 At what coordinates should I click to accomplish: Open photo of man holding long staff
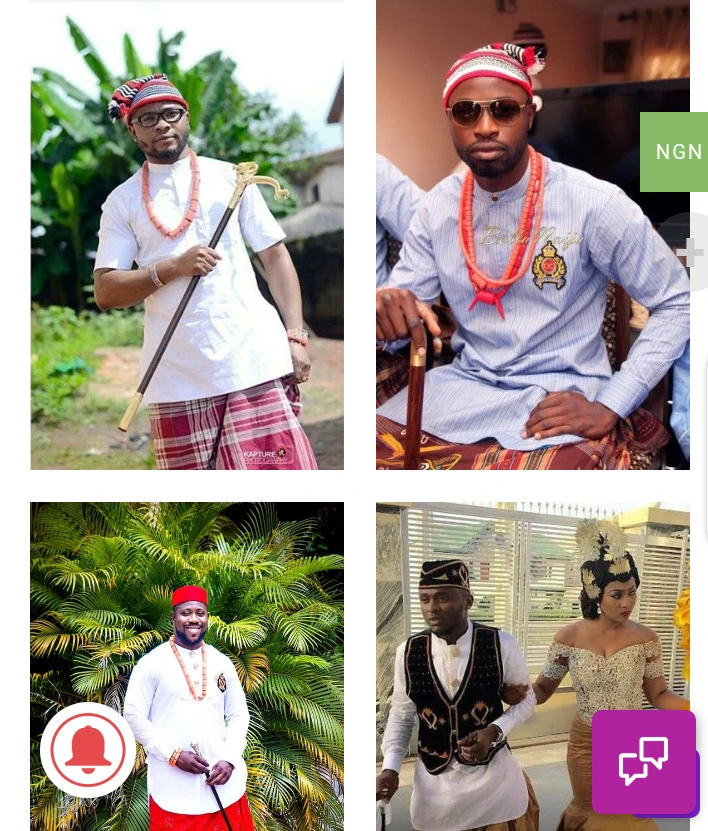click(x=187, y=235)
